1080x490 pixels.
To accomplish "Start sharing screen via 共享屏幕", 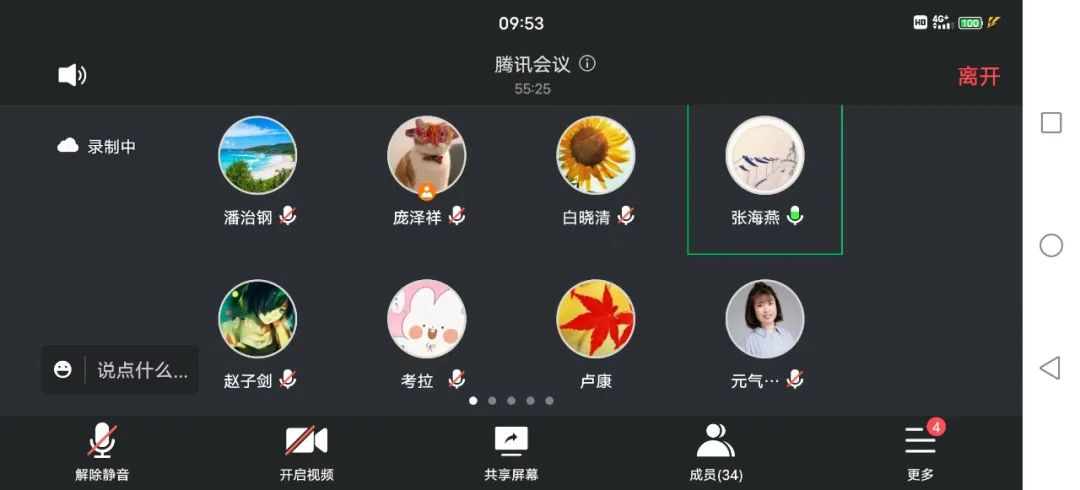I will pyautogui.click(x=511, y=452).
